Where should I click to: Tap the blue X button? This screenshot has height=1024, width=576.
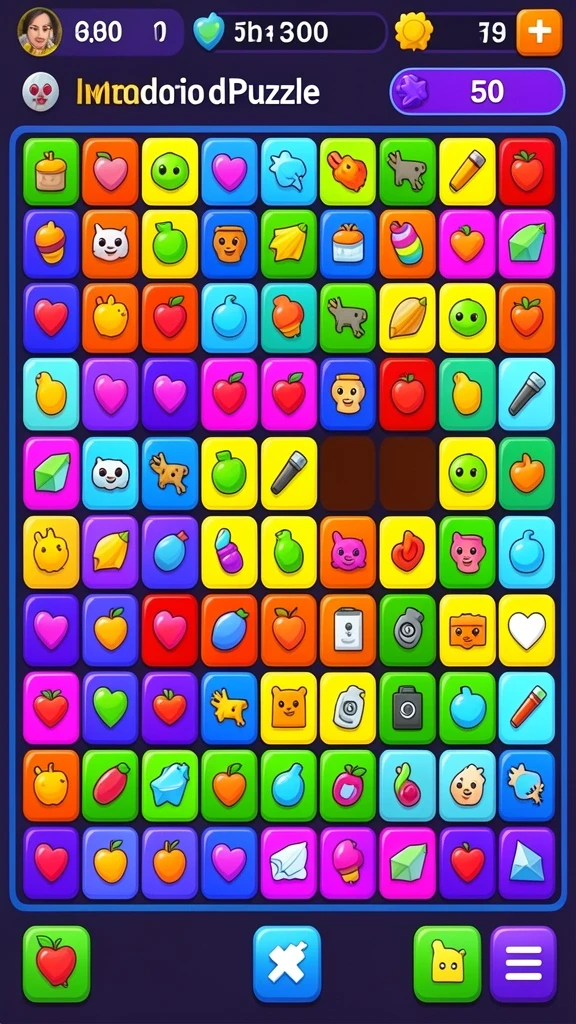pyautogui.click(x=287, y=963)
